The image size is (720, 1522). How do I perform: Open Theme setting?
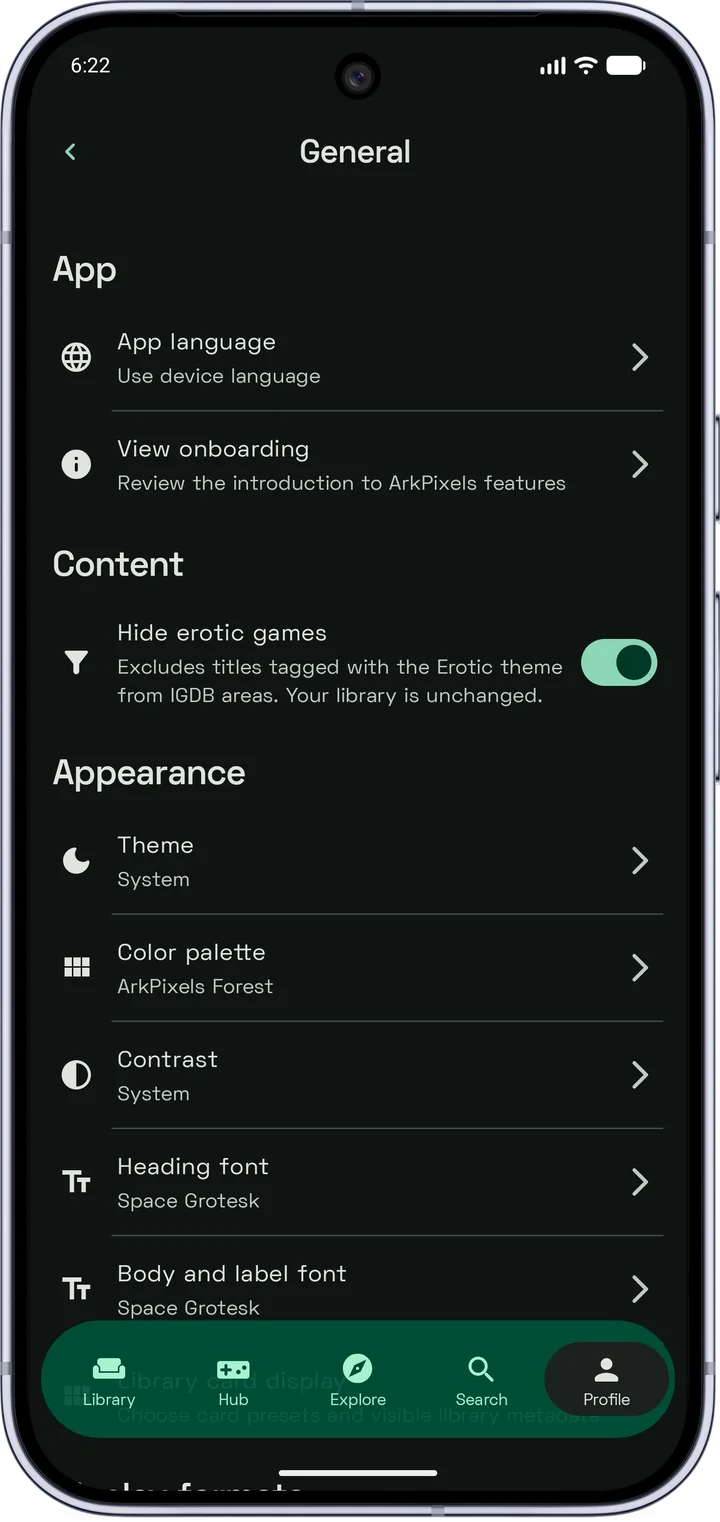click(x=357, y=861)
